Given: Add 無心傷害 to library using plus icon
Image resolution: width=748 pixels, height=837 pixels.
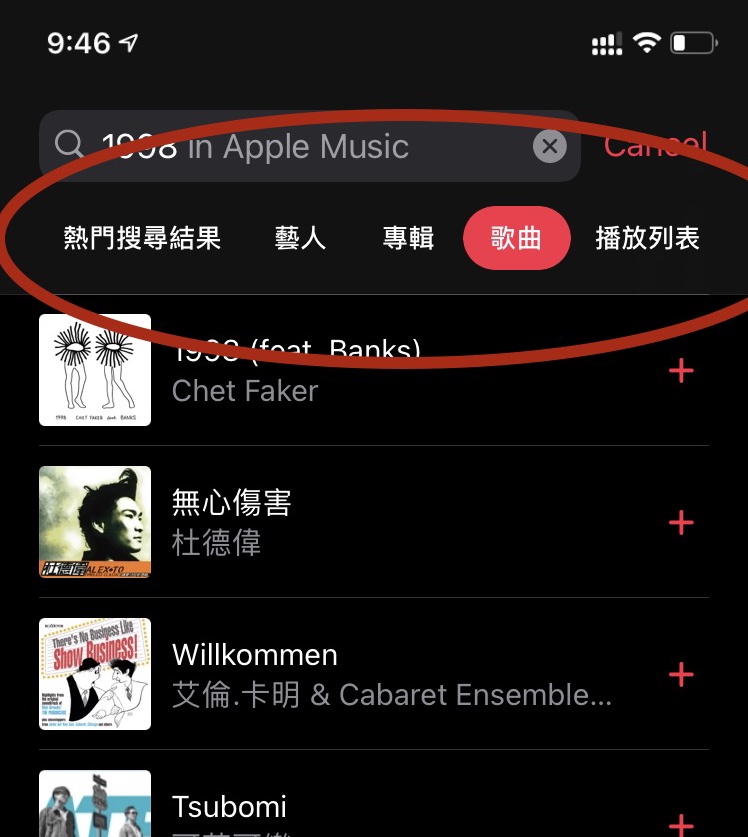Looking at the screenshot, I should (681, 522).
